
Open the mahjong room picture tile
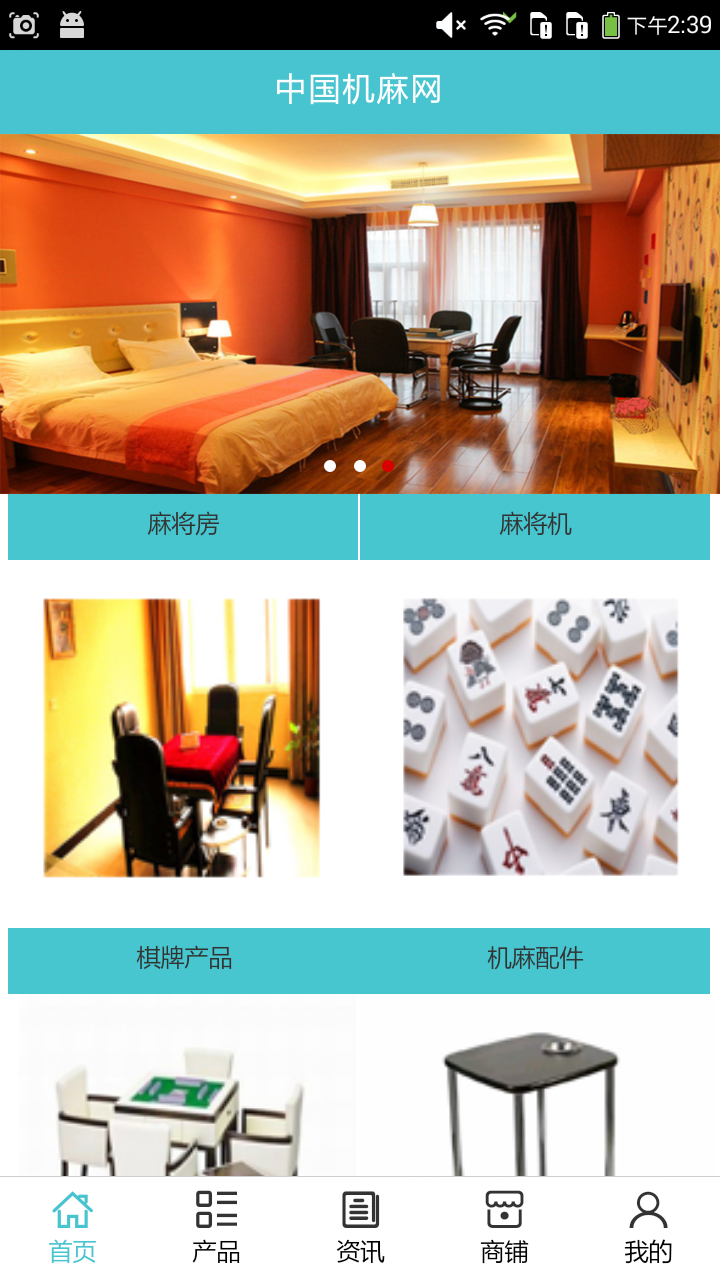coord(182,738)
